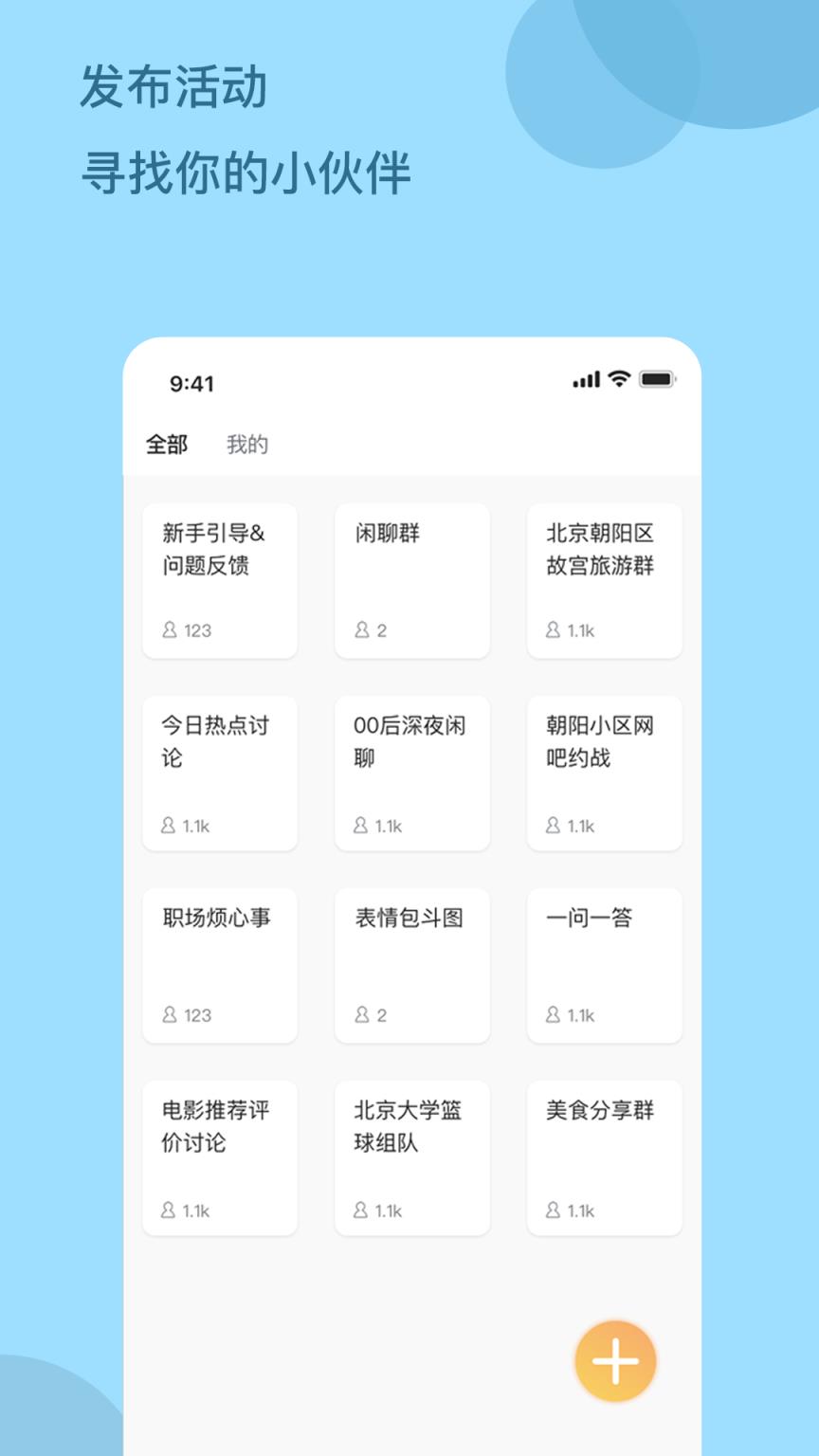This screenshot has height=1456, width=819.
Task: Click the member icon on 美食分享群 card
Action: coord(553,1210)
